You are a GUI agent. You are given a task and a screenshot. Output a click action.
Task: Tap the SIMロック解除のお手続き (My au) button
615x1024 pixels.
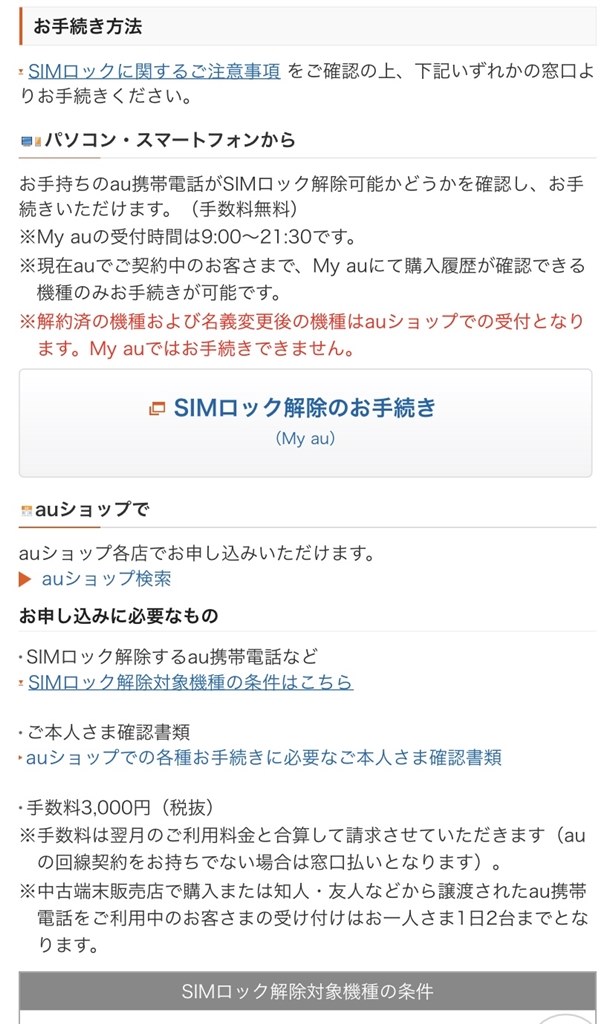[304, 420]
